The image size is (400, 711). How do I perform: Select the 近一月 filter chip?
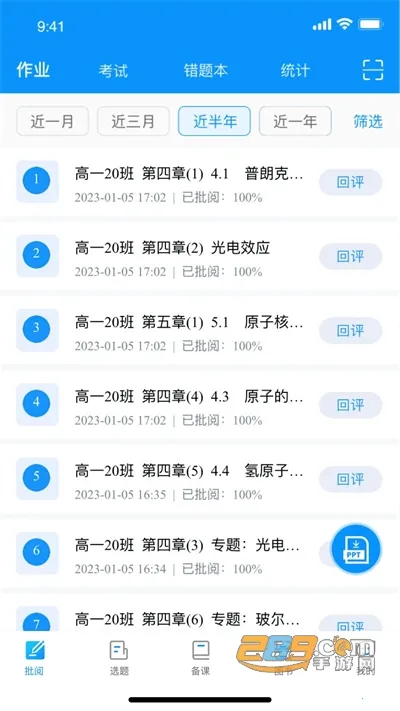(x=53, y=121)
